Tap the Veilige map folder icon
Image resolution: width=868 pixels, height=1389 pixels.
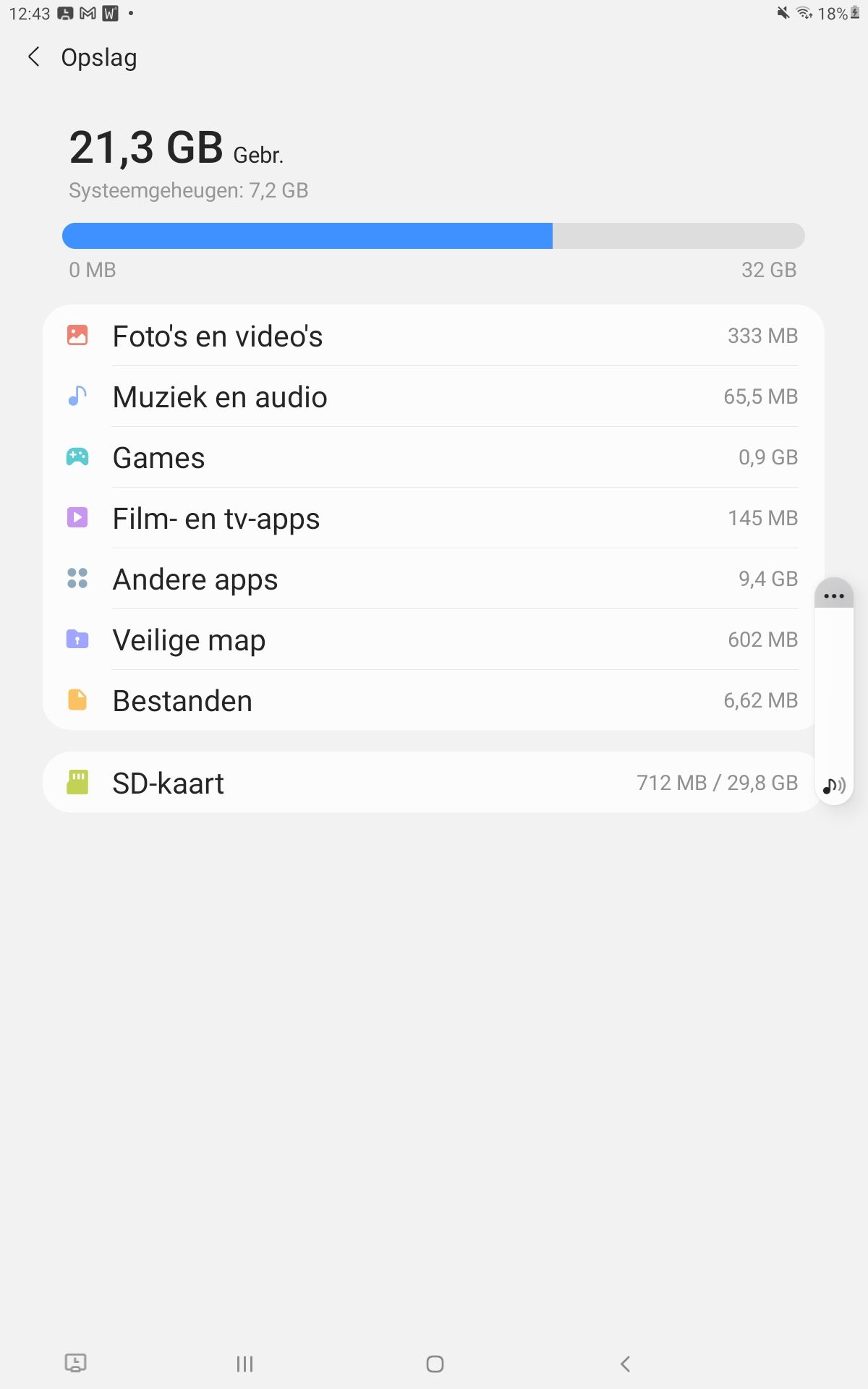78,639
